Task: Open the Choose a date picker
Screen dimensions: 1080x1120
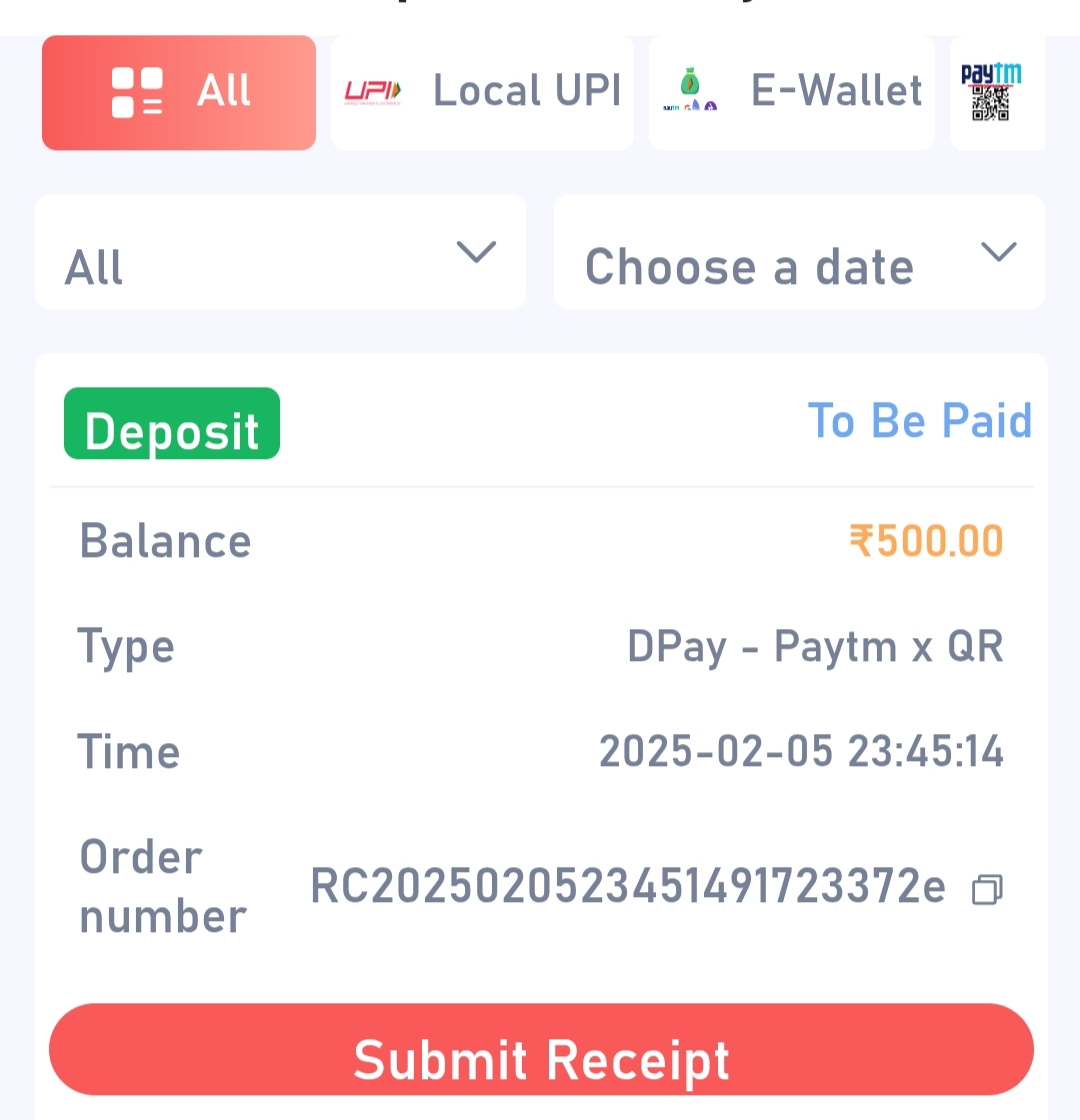Action: click(x=799, y=253)
